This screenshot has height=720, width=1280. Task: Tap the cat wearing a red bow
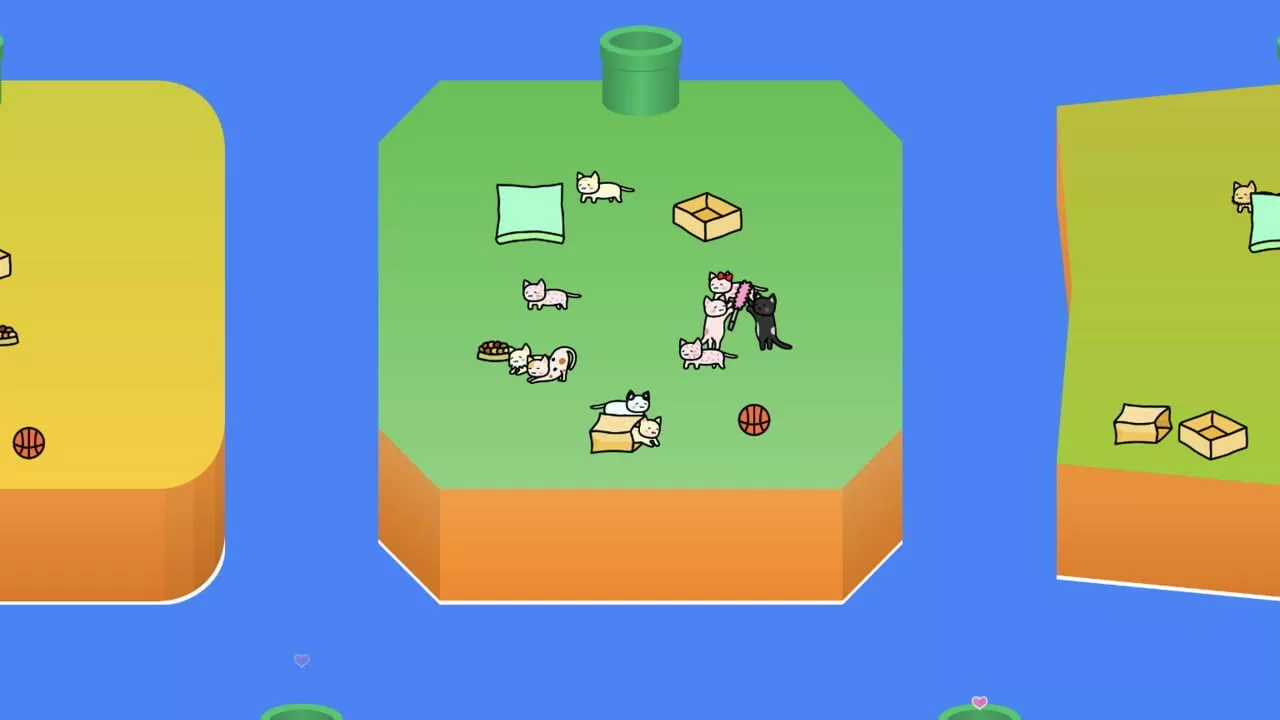coord(721,284)
